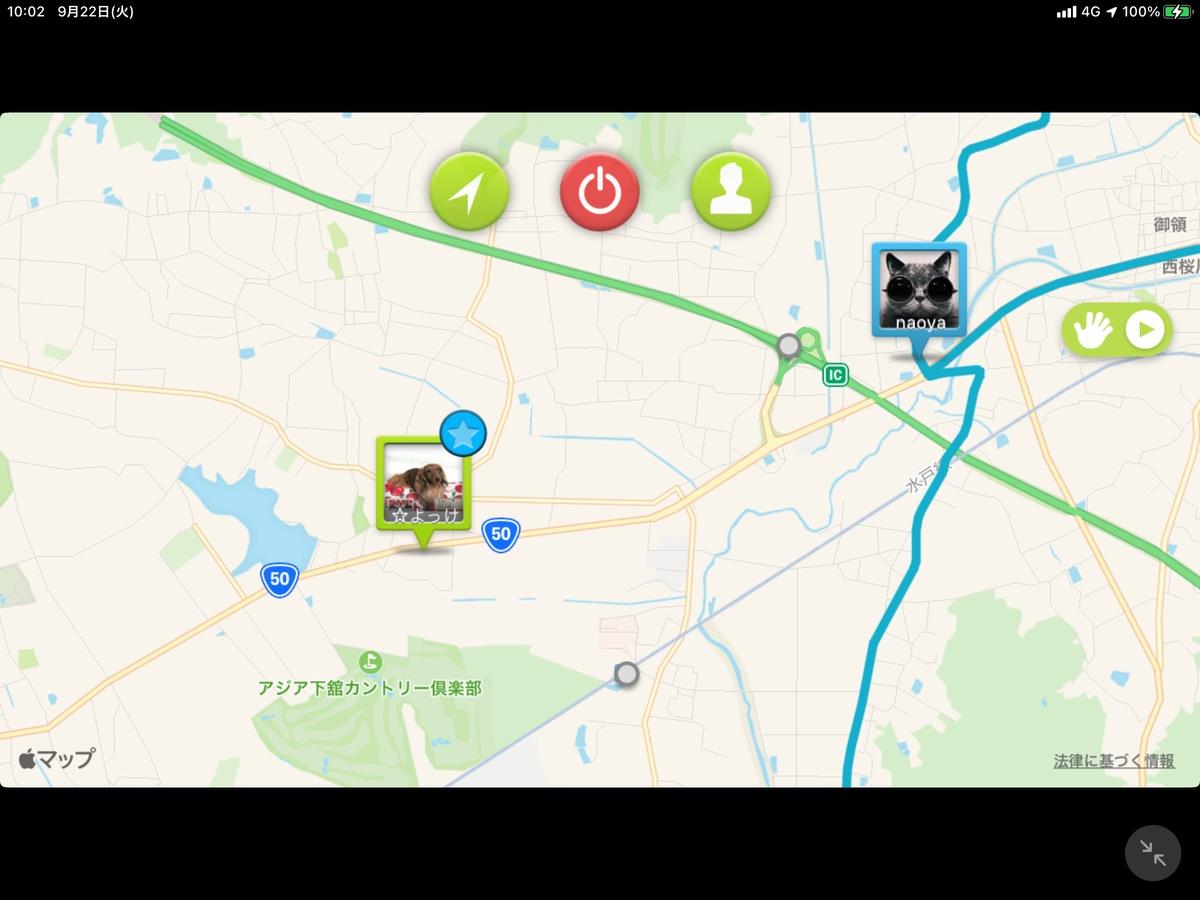The image size is (1200, 900).
Task: Select naoya's cat map pin
Action: [919, 290]
